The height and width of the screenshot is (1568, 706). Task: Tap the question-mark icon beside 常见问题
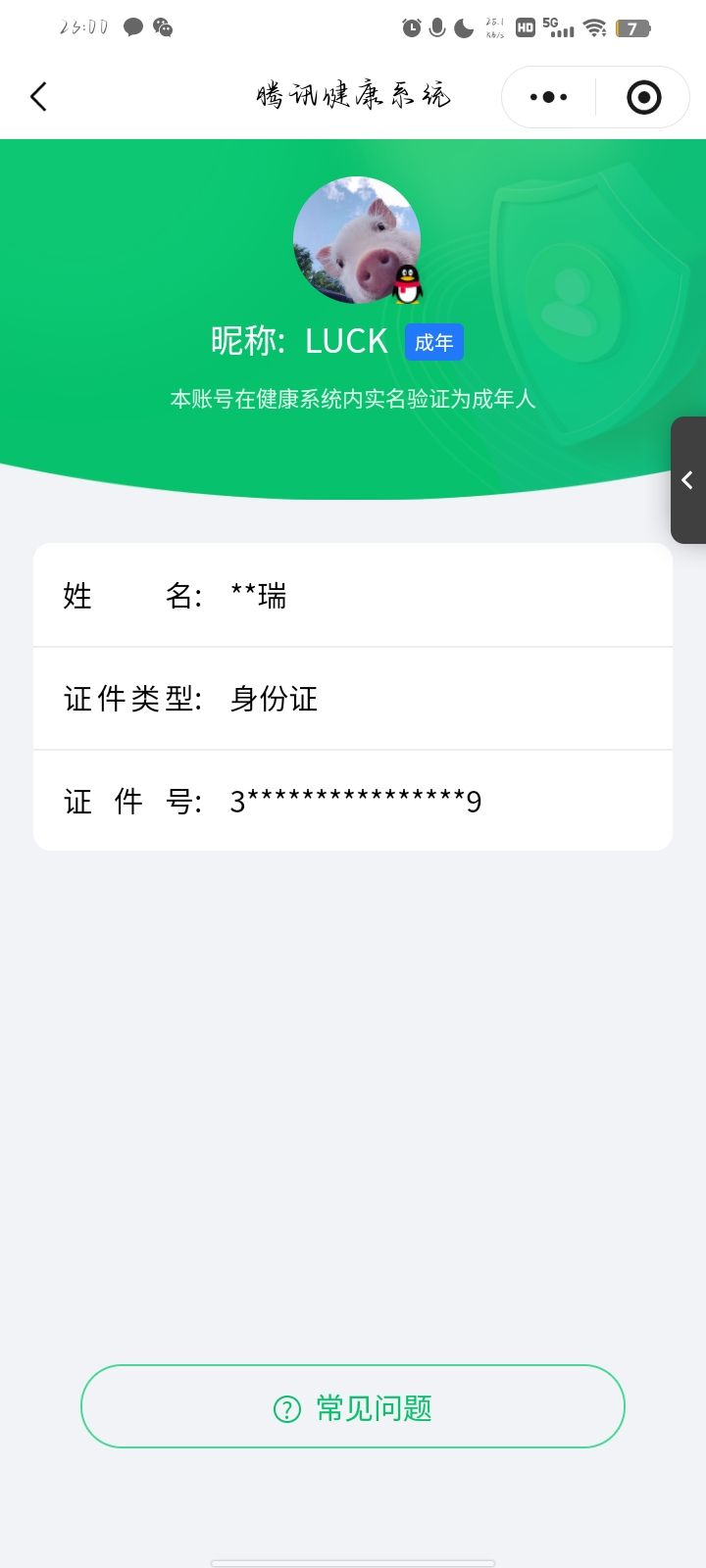[x=284, y=1406]
